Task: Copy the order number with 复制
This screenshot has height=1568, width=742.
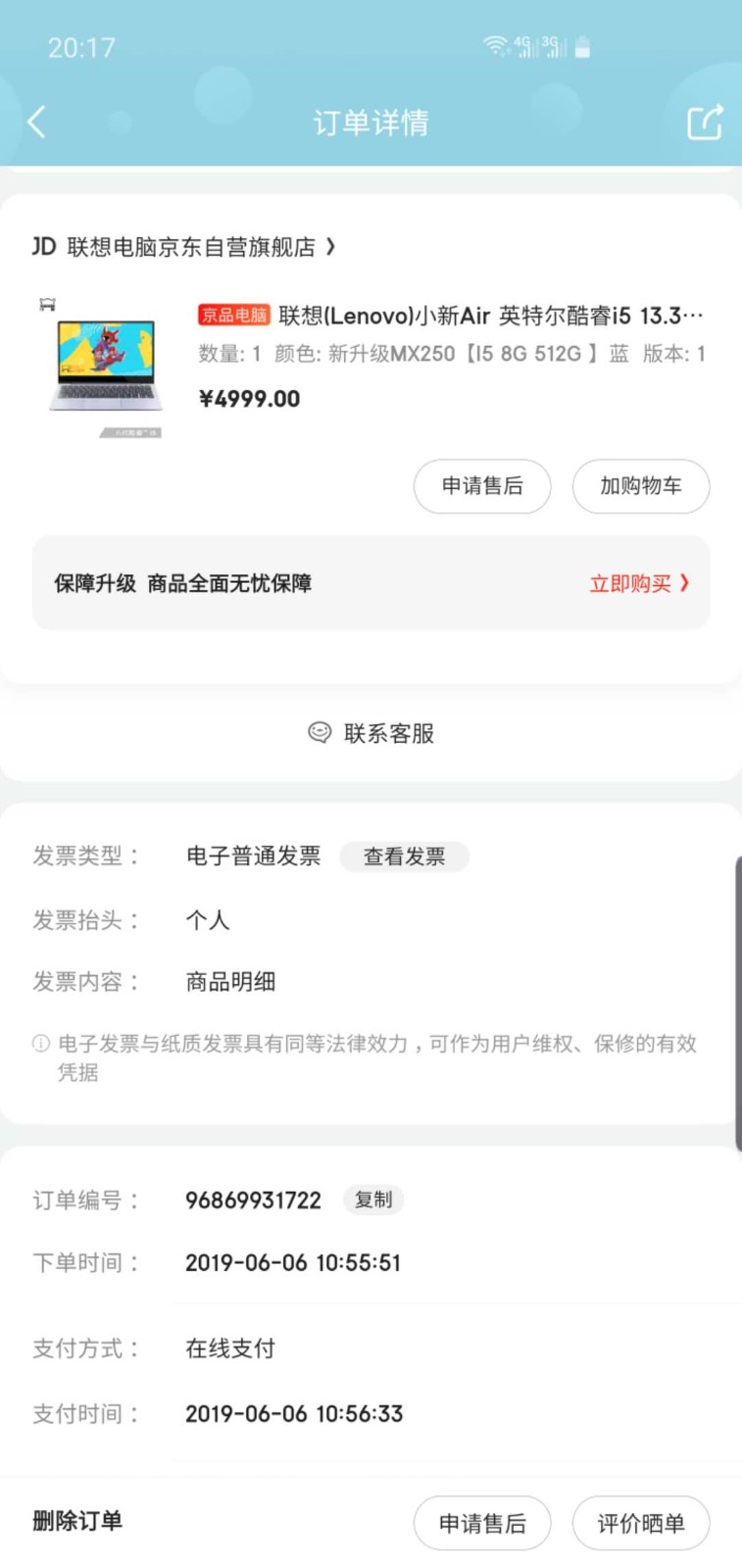Action: point(372,1200)
